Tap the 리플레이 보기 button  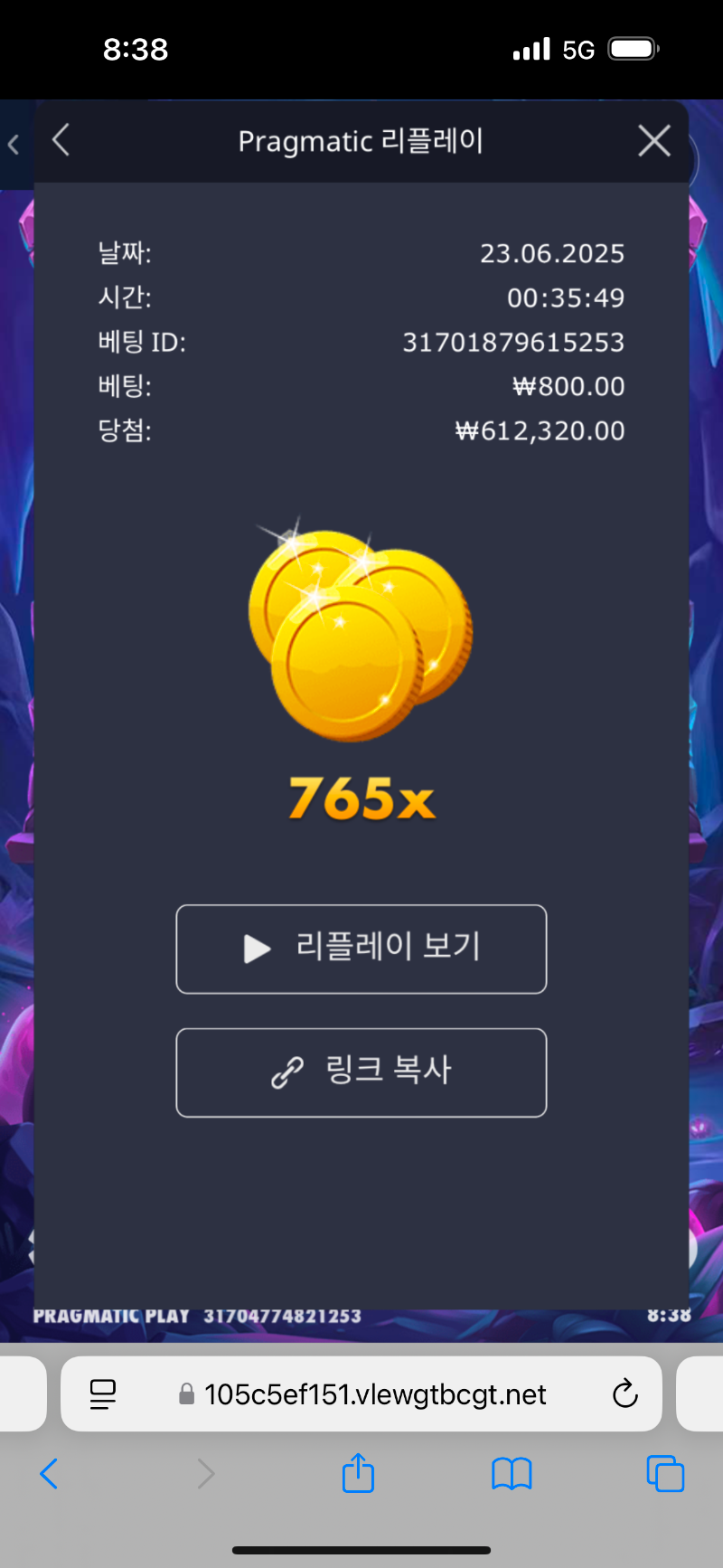pyautogui.click(x=361, y=949)
